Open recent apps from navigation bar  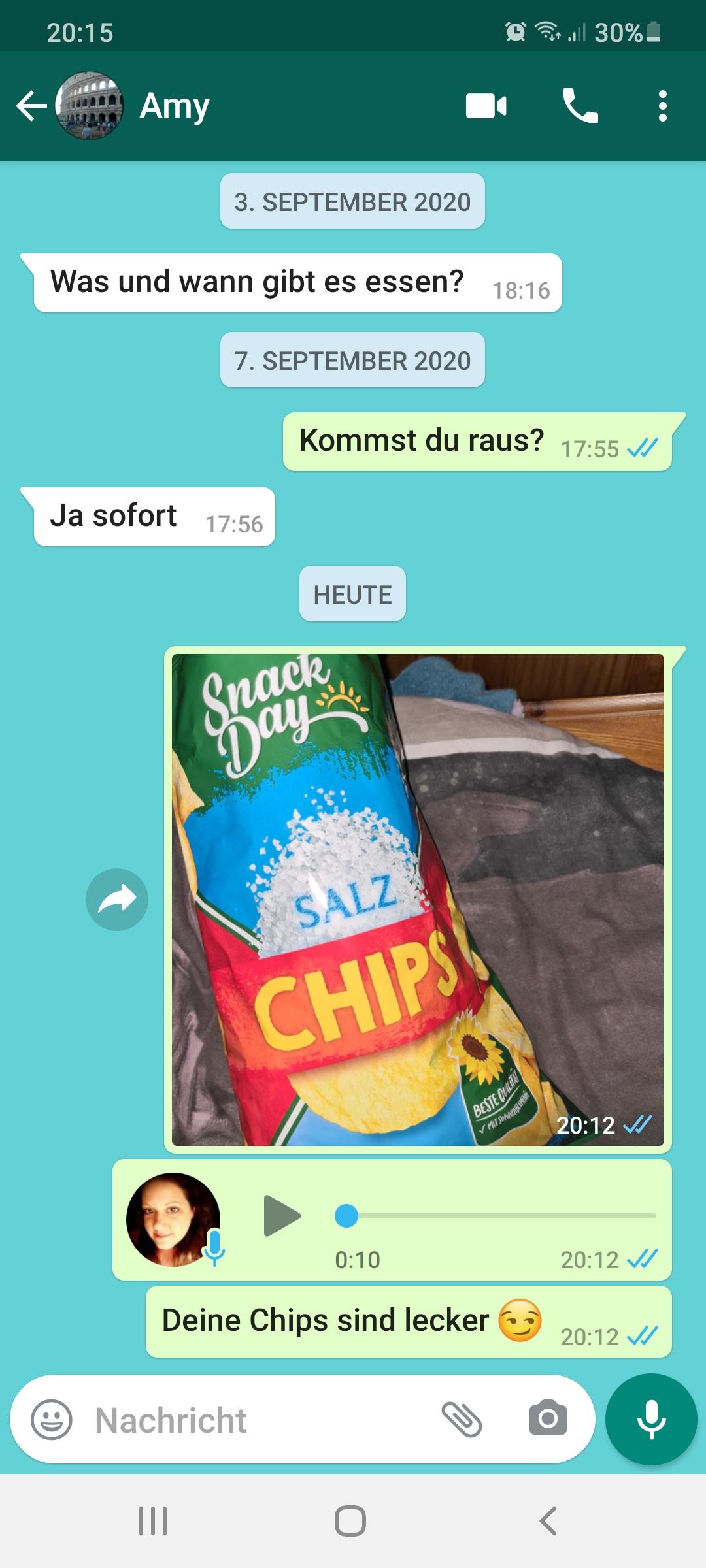(x=153, y=1520)
